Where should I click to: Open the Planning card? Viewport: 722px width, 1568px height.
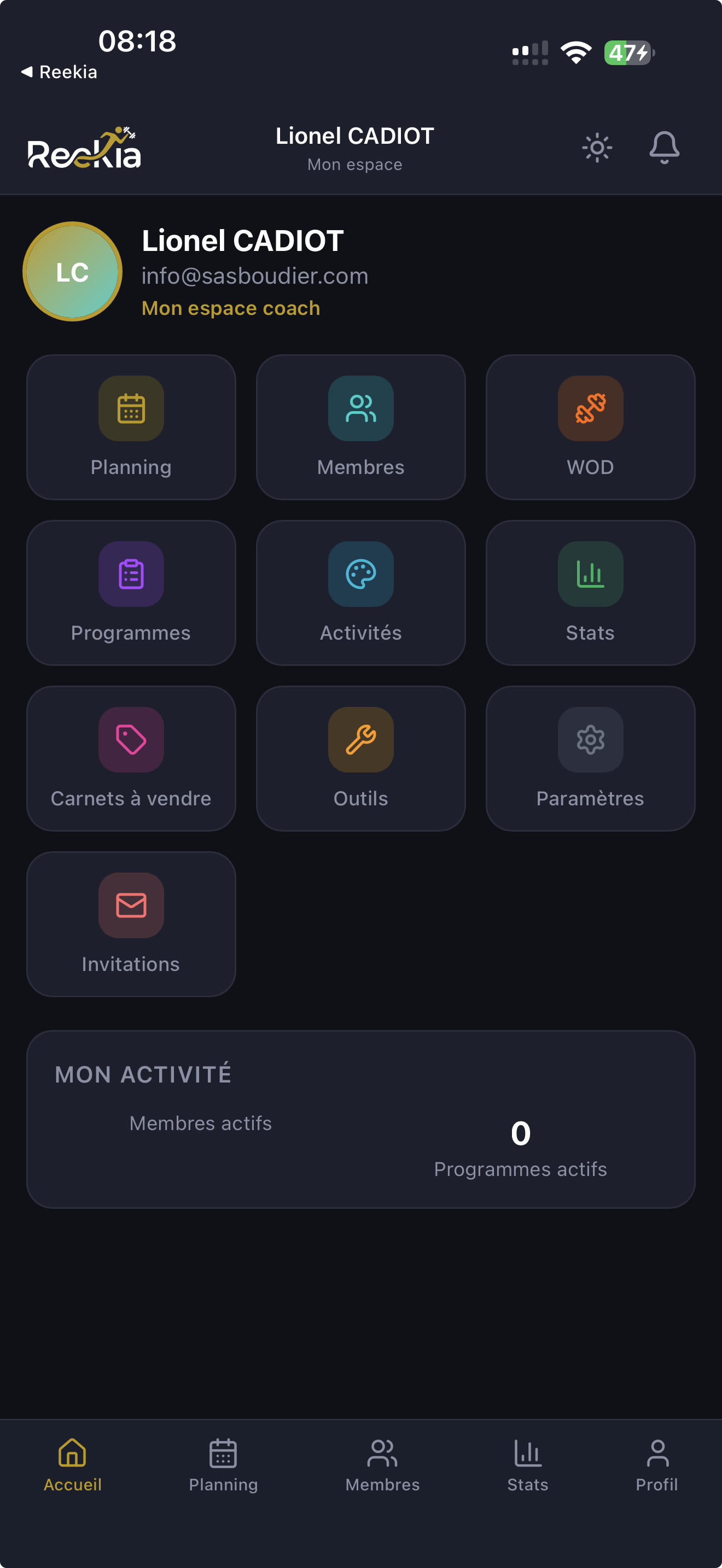coord(131,426)
